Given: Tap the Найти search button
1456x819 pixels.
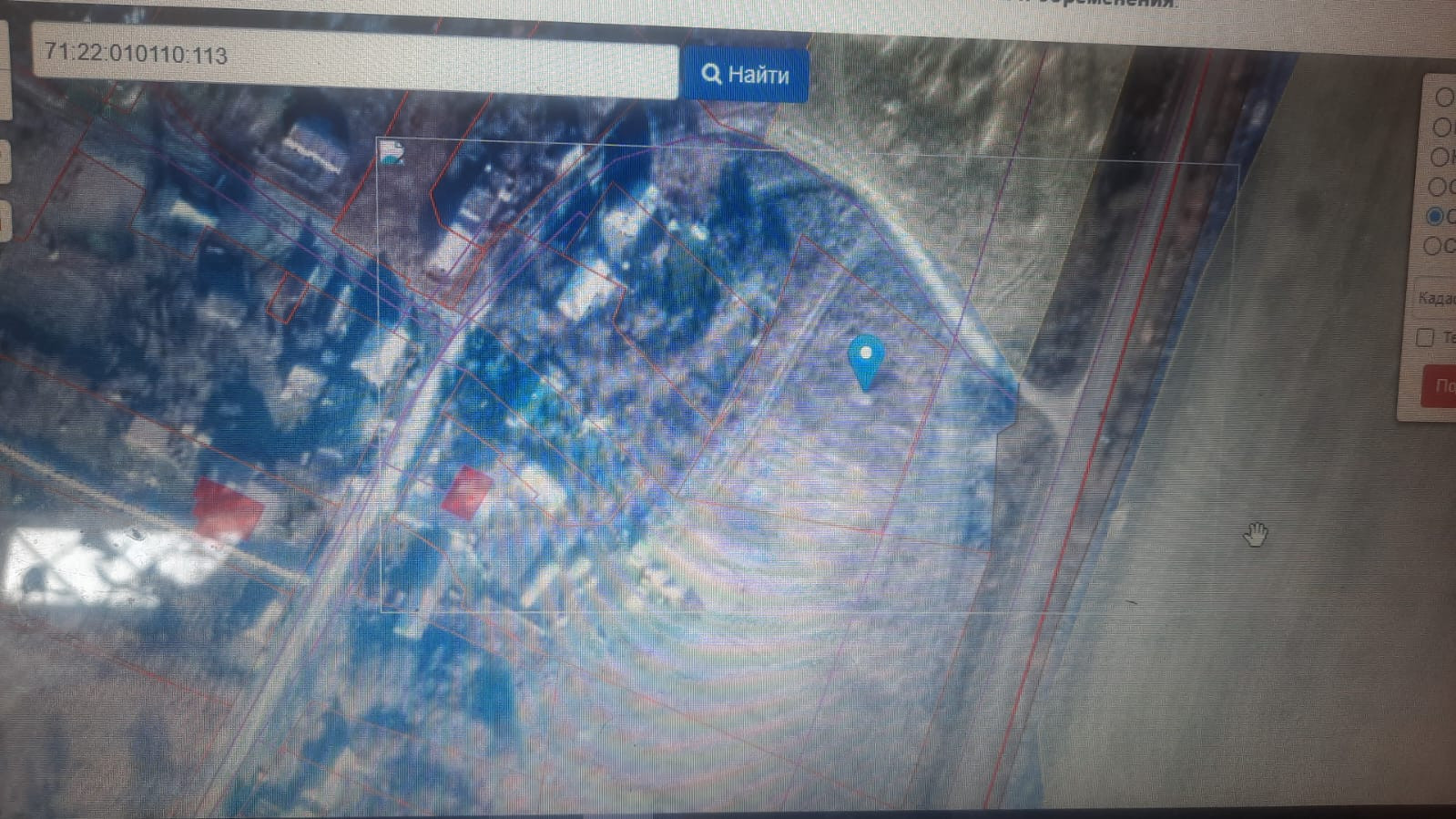Looking at the screenshot, I should (745, 74).
